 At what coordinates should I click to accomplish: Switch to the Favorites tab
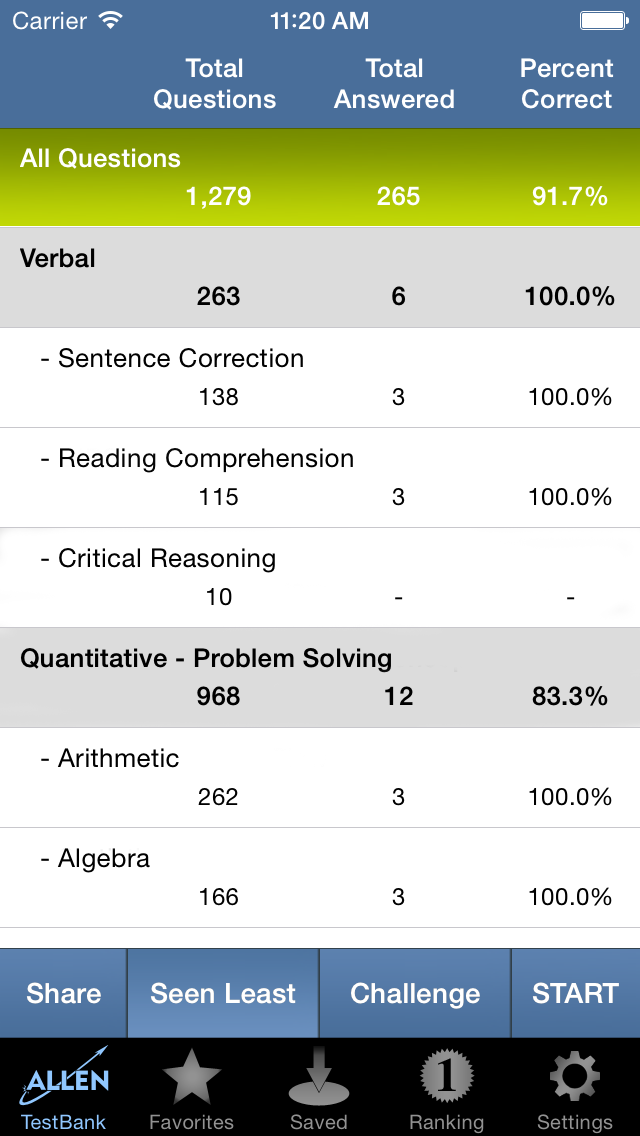(191, 1088)
